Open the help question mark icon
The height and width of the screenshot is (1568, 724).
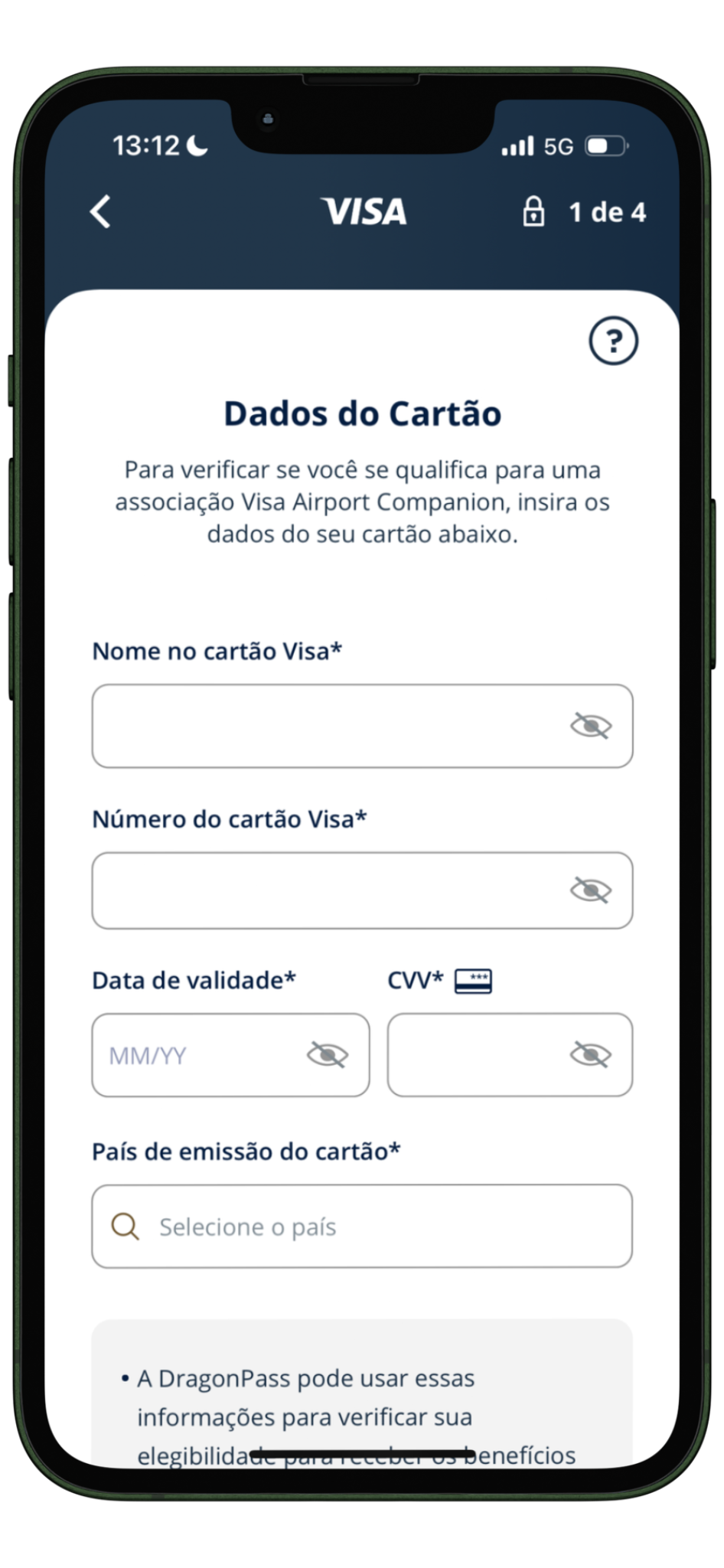pos(613,341)
